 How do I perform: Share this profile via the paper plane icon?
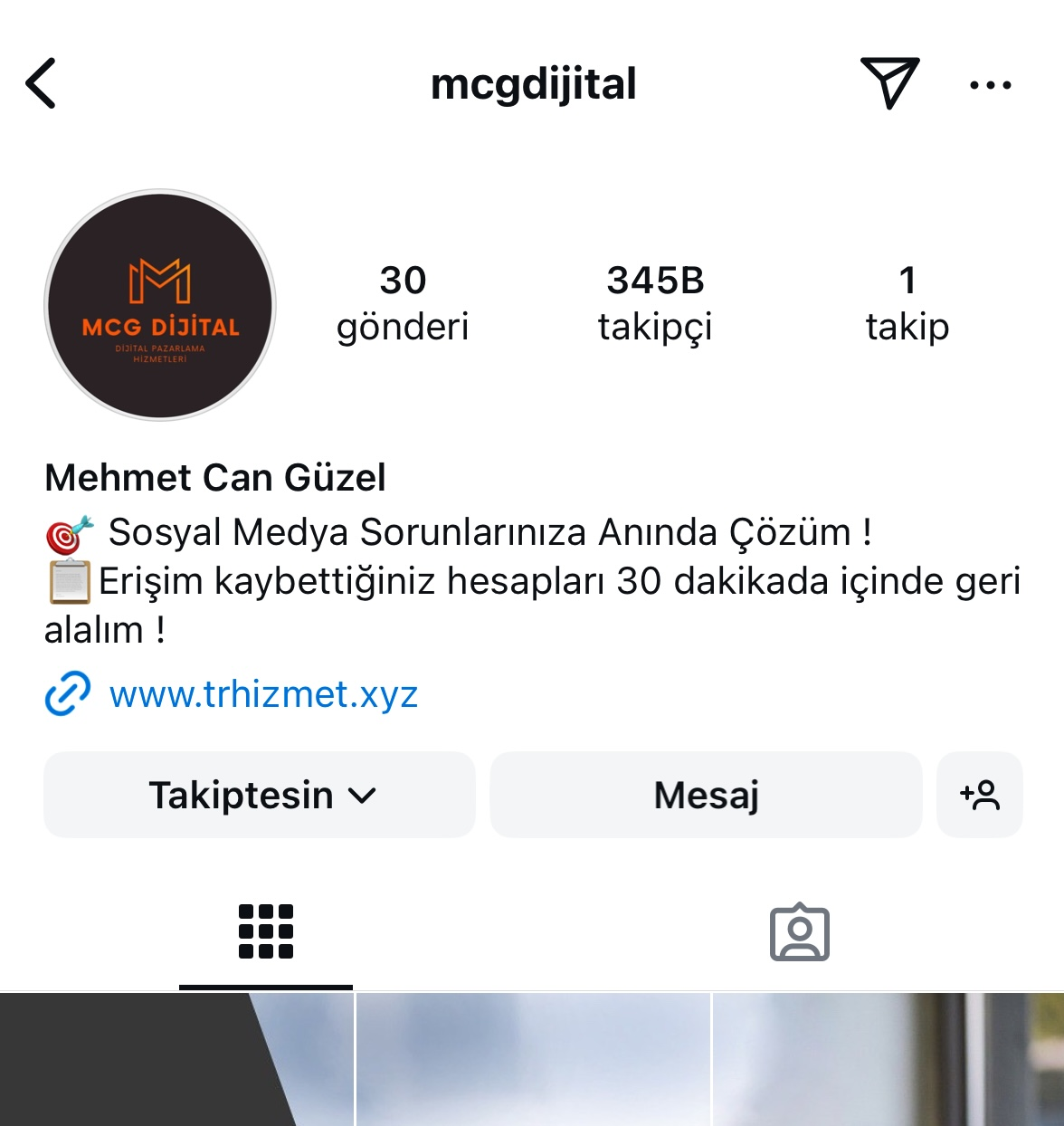click(889, 83)
